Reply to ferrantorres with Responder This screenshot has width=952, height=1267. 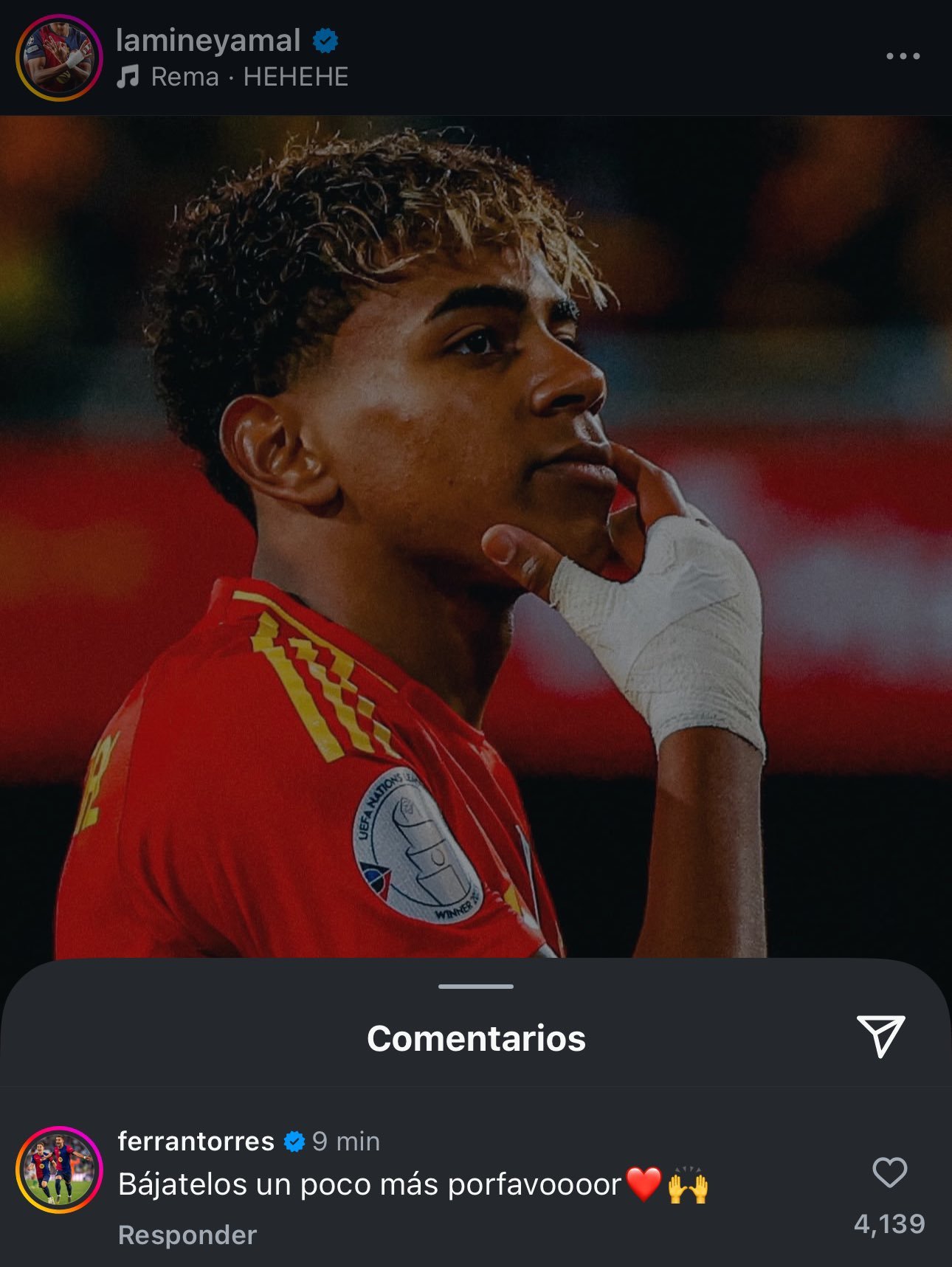187,1235
